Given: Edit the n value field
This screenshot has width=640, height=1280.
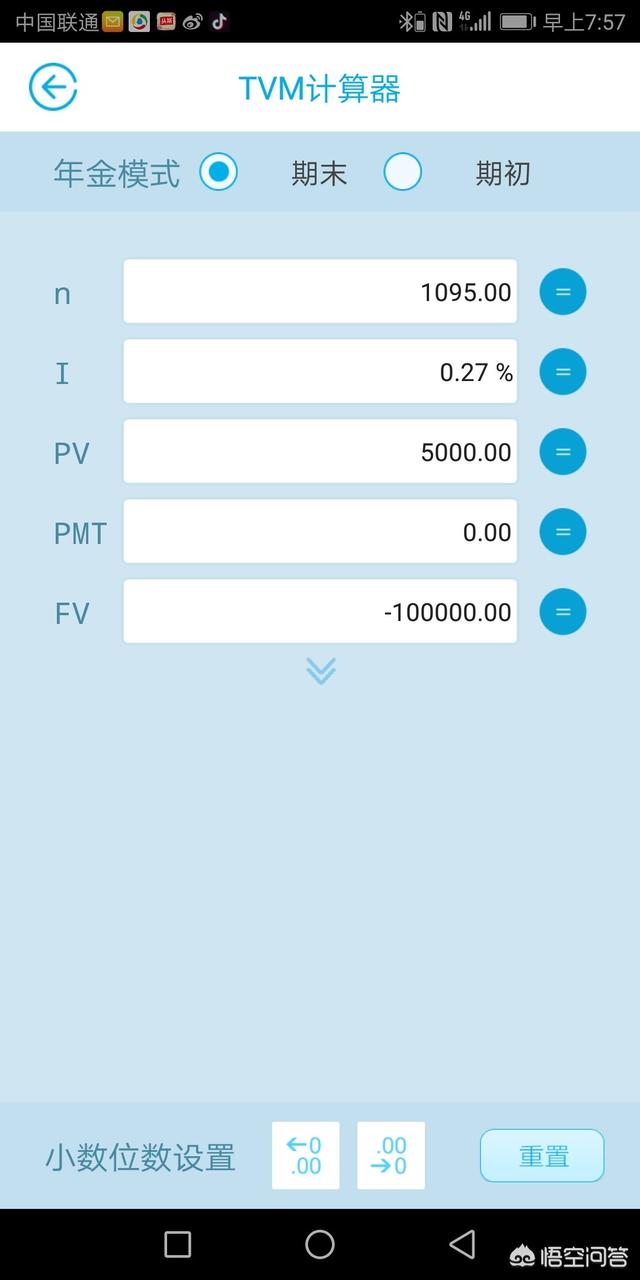Looking at the screenshot, I should pyautogui.click(x=320, y=292).
